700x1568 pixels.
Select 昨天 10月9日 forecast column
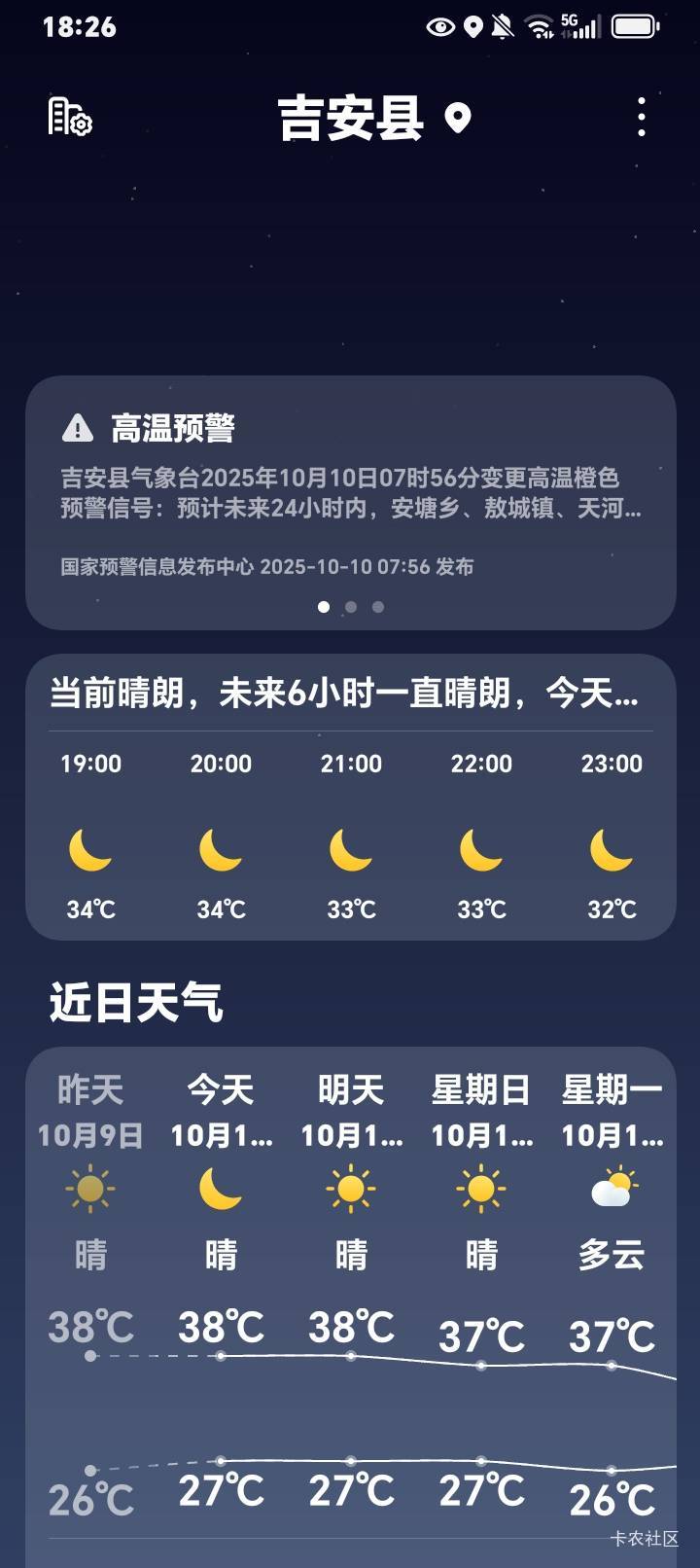click(x=90, y=1303)
